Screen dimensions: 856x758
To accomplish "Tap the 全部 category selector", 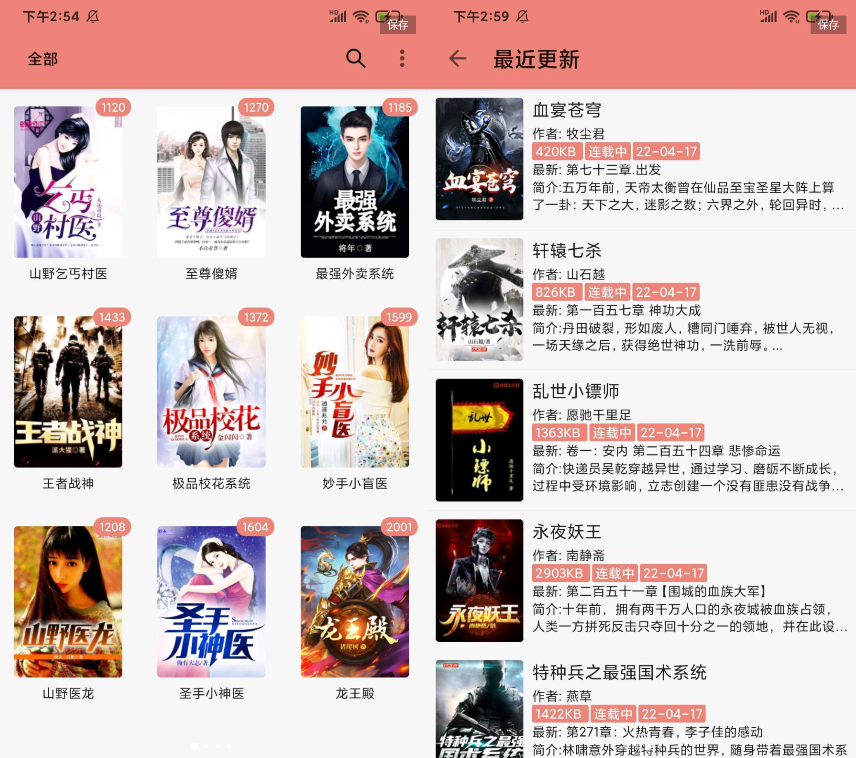I will [x=43, y=59].
